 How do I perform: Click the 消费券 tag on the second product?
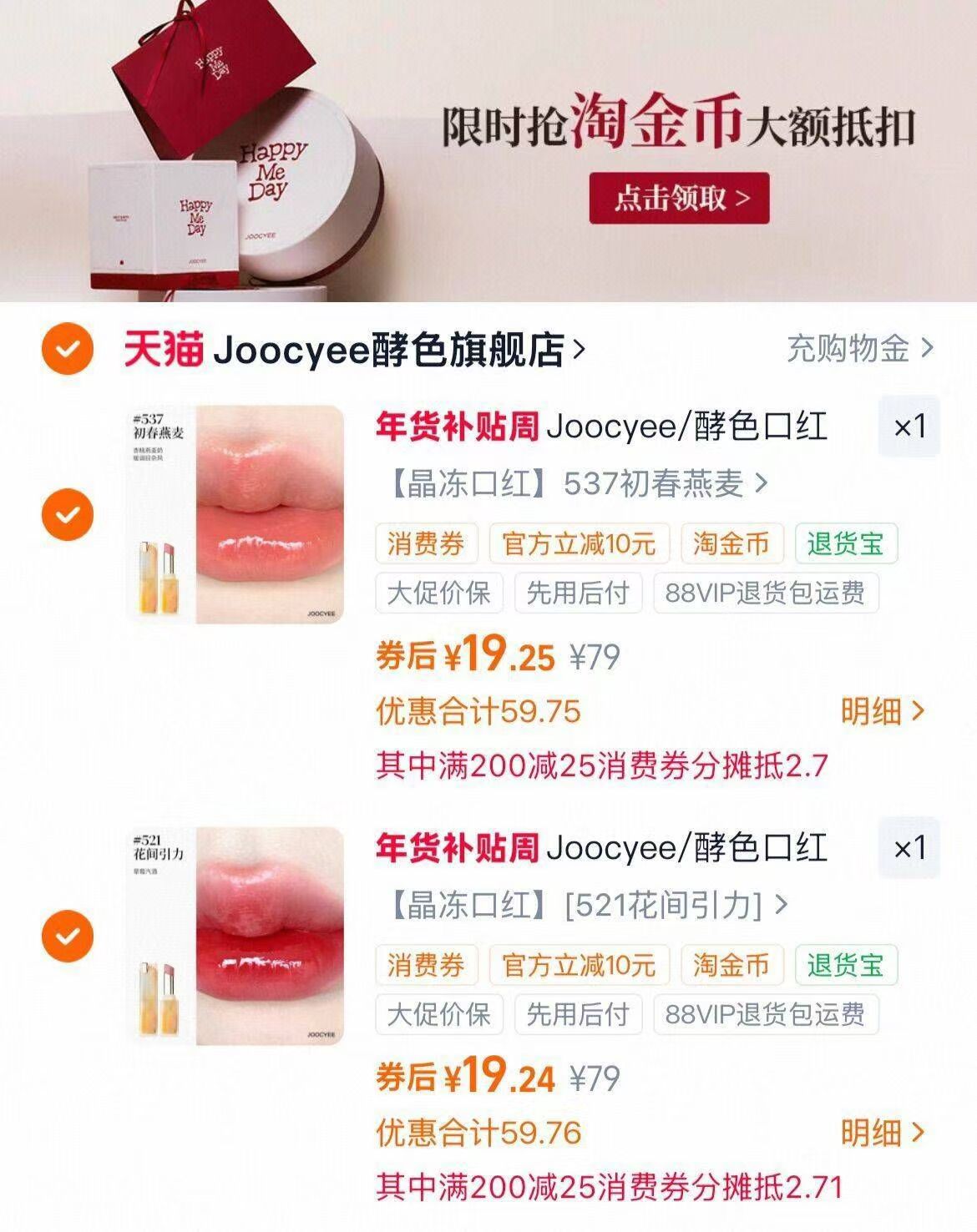click(428, 965)
